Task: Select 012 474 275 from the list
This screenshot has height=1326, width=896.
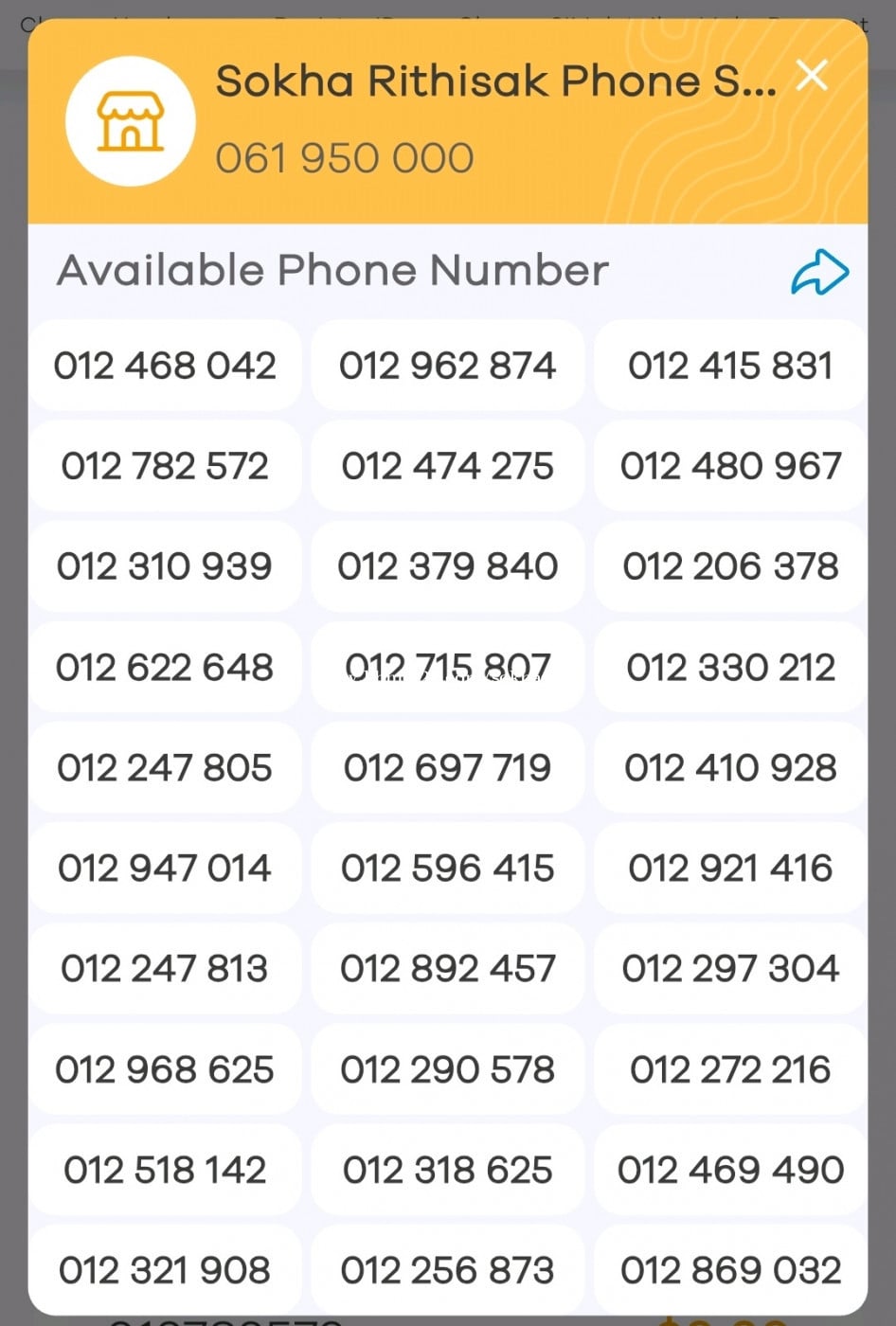Action: click(447, 466)
